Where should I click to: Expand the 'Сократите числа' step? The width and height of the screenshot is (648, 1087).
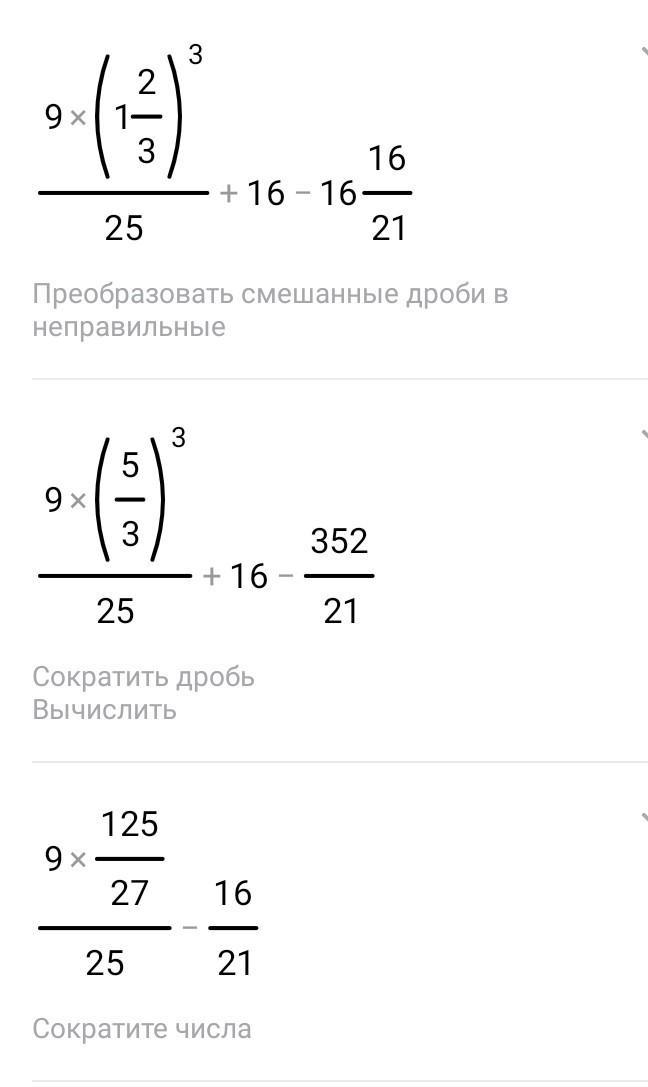pos(642,819)
